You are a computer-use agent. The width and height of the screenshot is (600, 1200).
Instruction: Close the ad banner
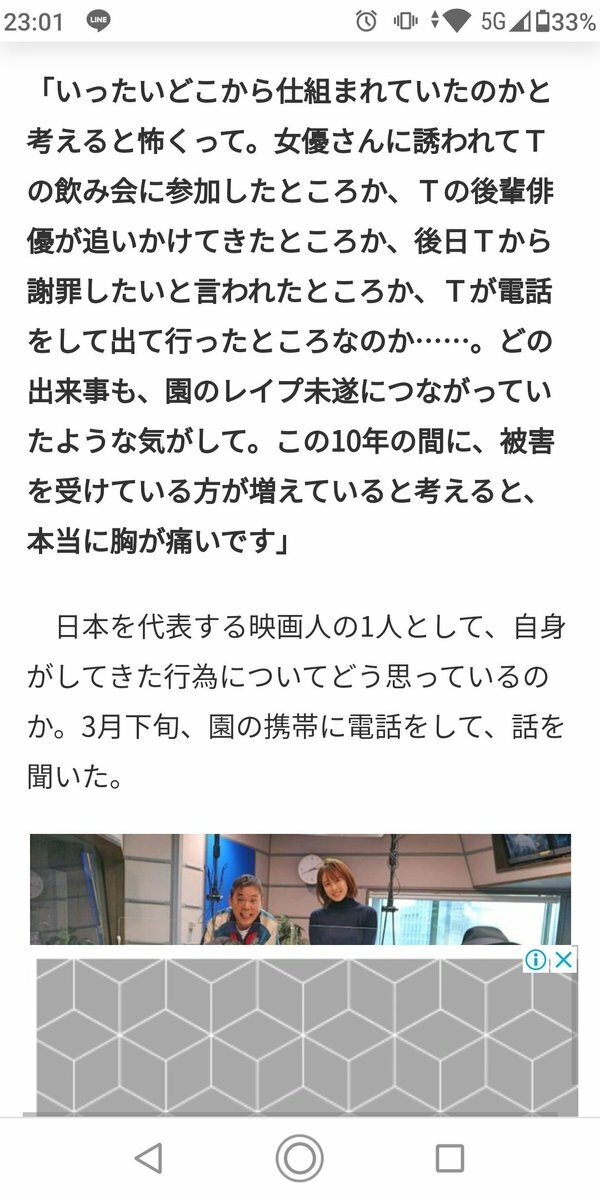[x=565, y=961]
